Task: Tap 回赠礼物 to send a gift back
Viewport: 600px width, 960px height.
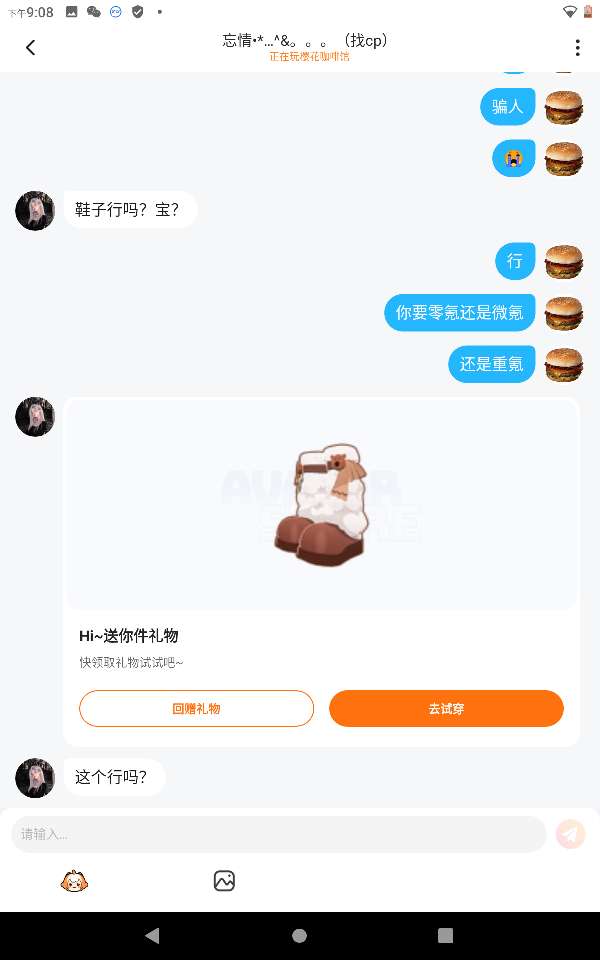Action: (196, 708)
